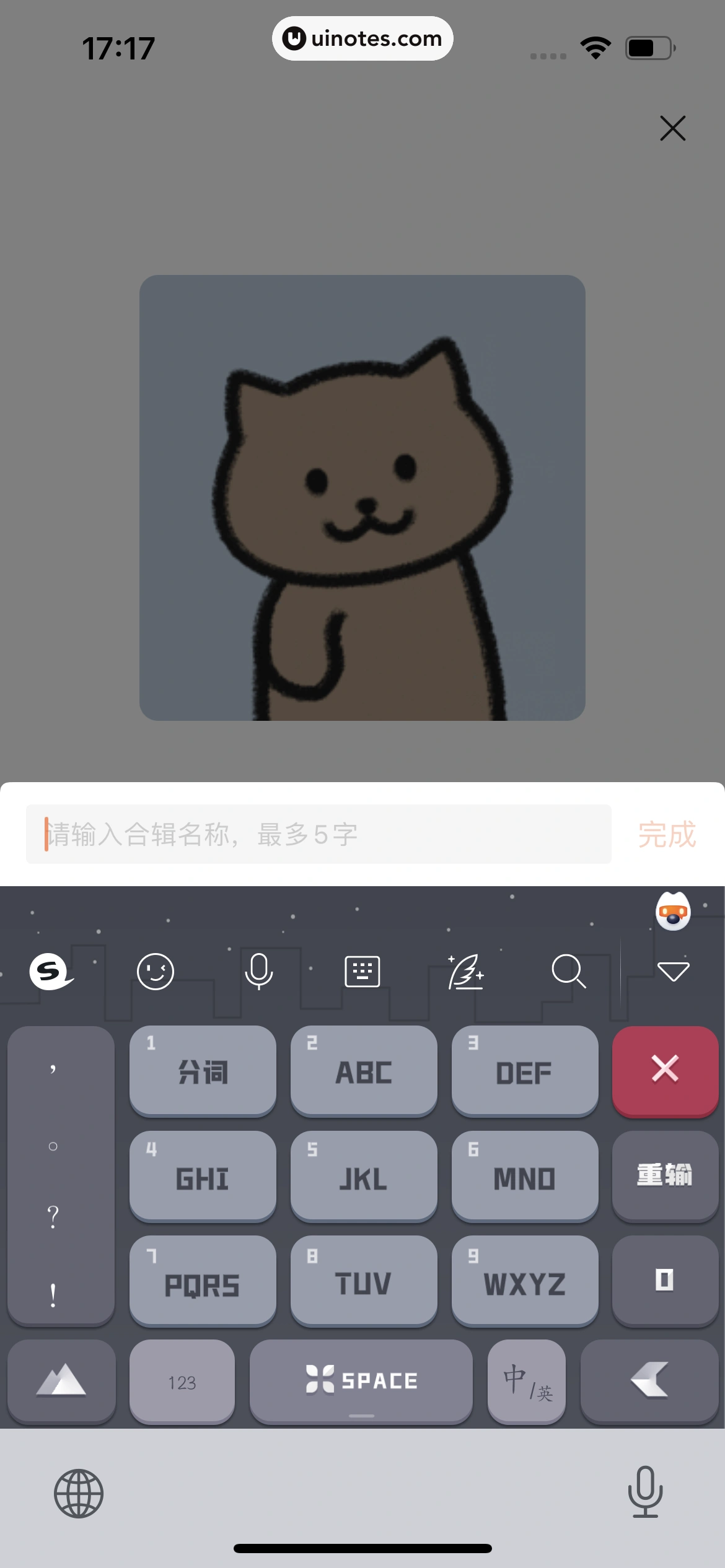Open handwriting input with the pen icon
Screen dimensions: 725x1568
466,972
